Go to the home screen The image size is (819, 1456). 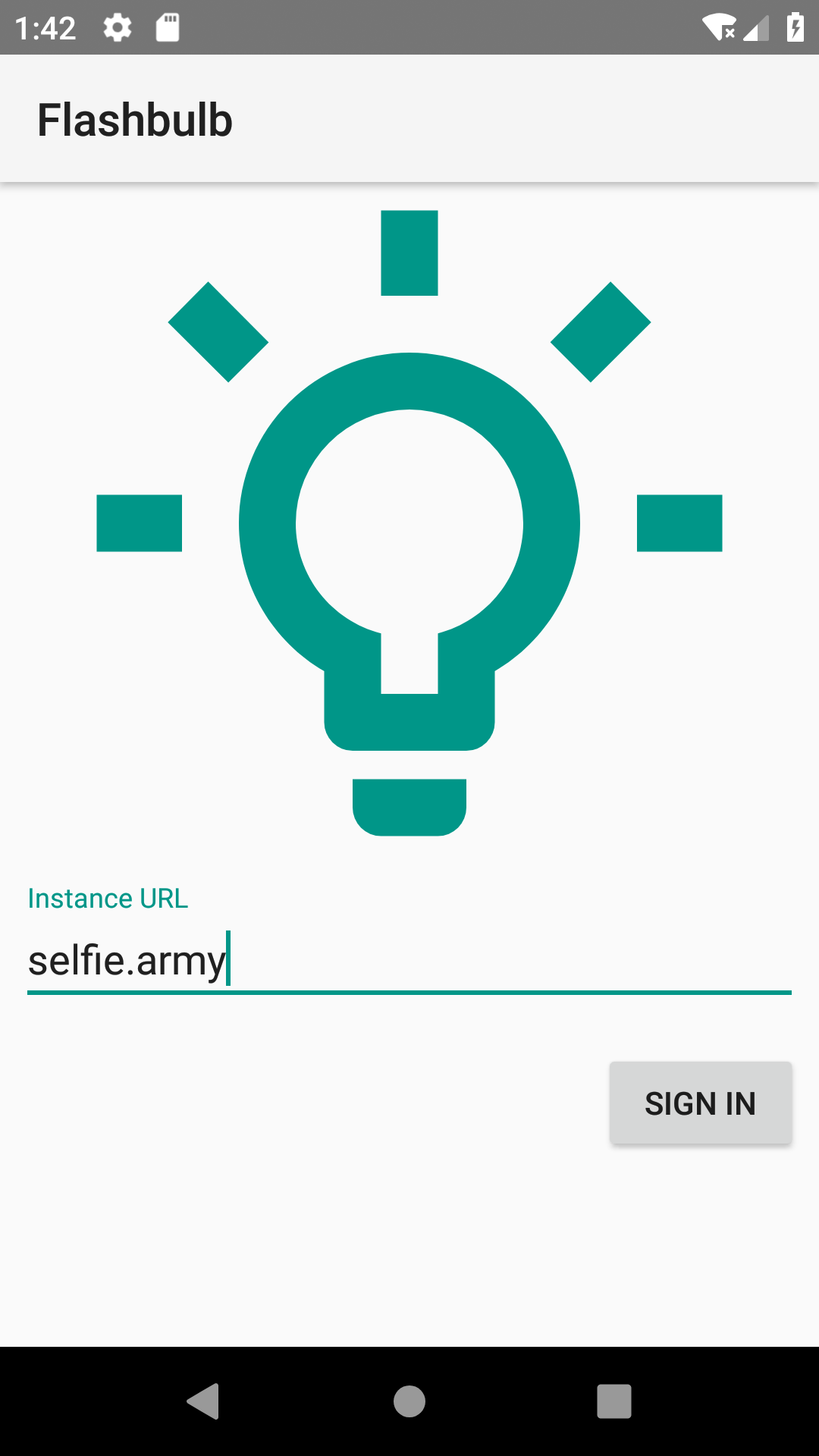[409, 1401]
